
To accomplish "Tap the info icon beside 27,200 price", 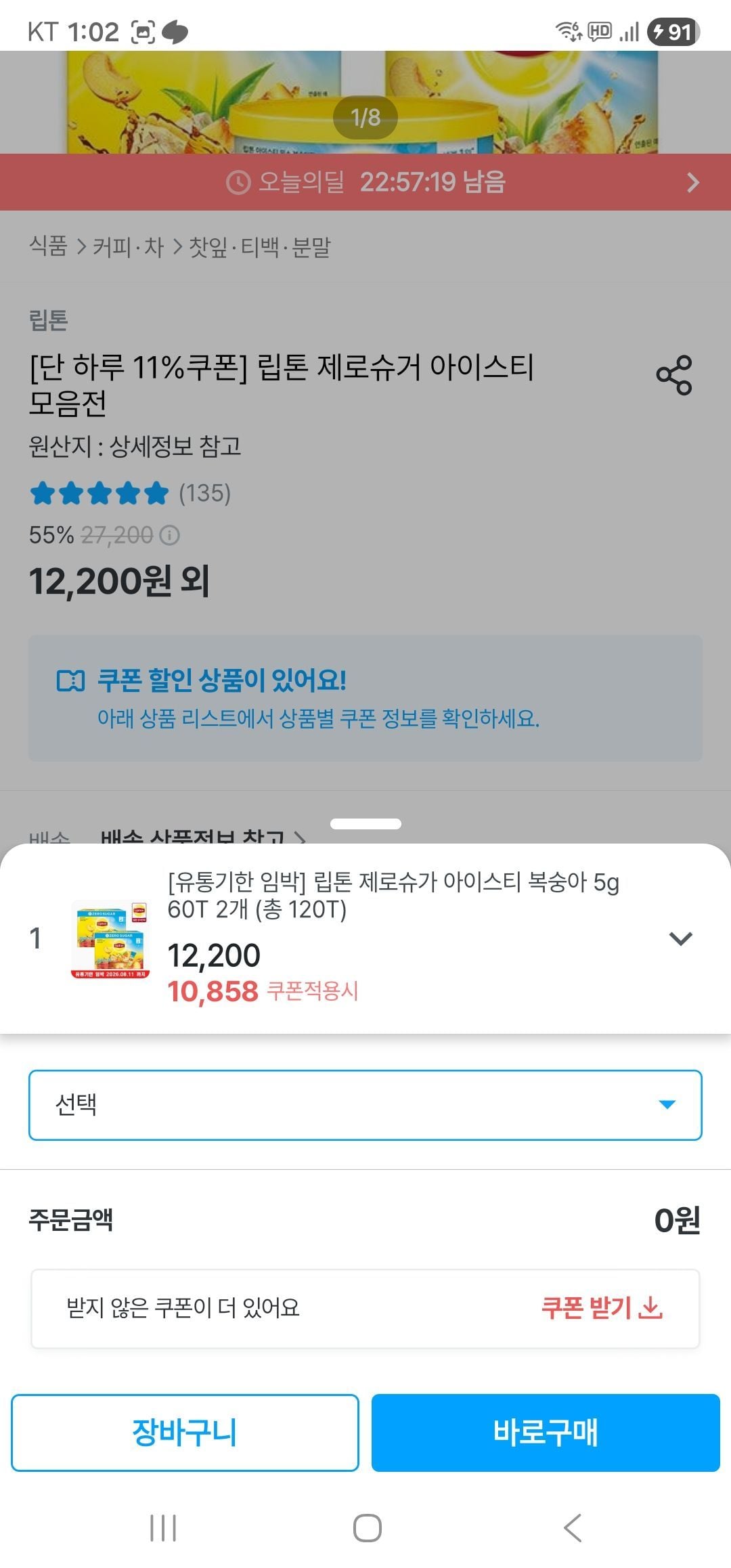I will point(169,536).
